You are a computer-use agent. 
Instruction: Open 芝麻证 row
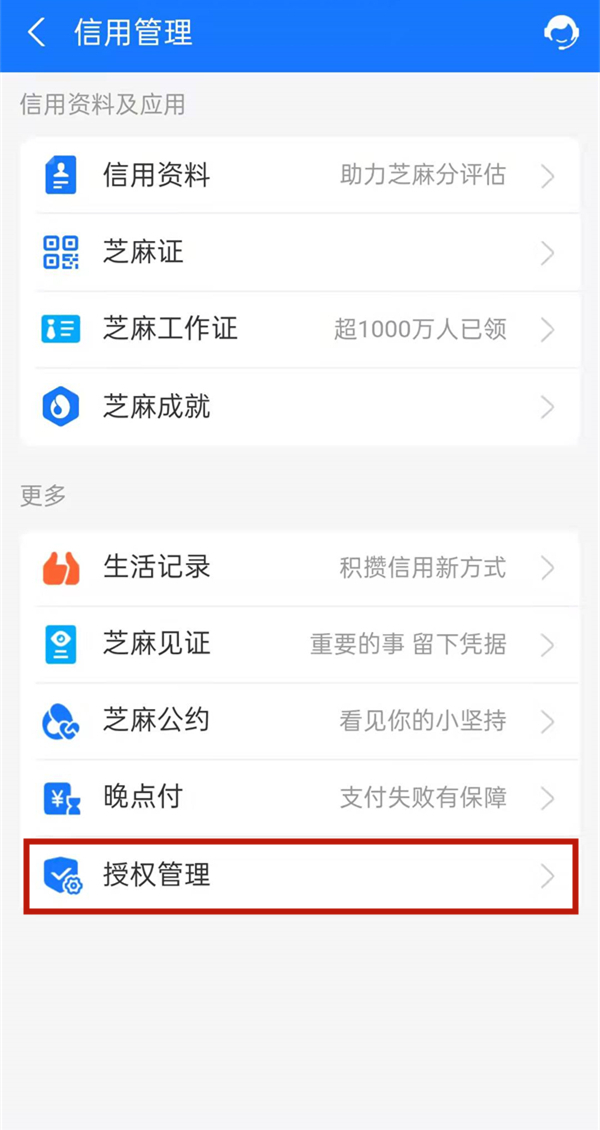point(300,253)
